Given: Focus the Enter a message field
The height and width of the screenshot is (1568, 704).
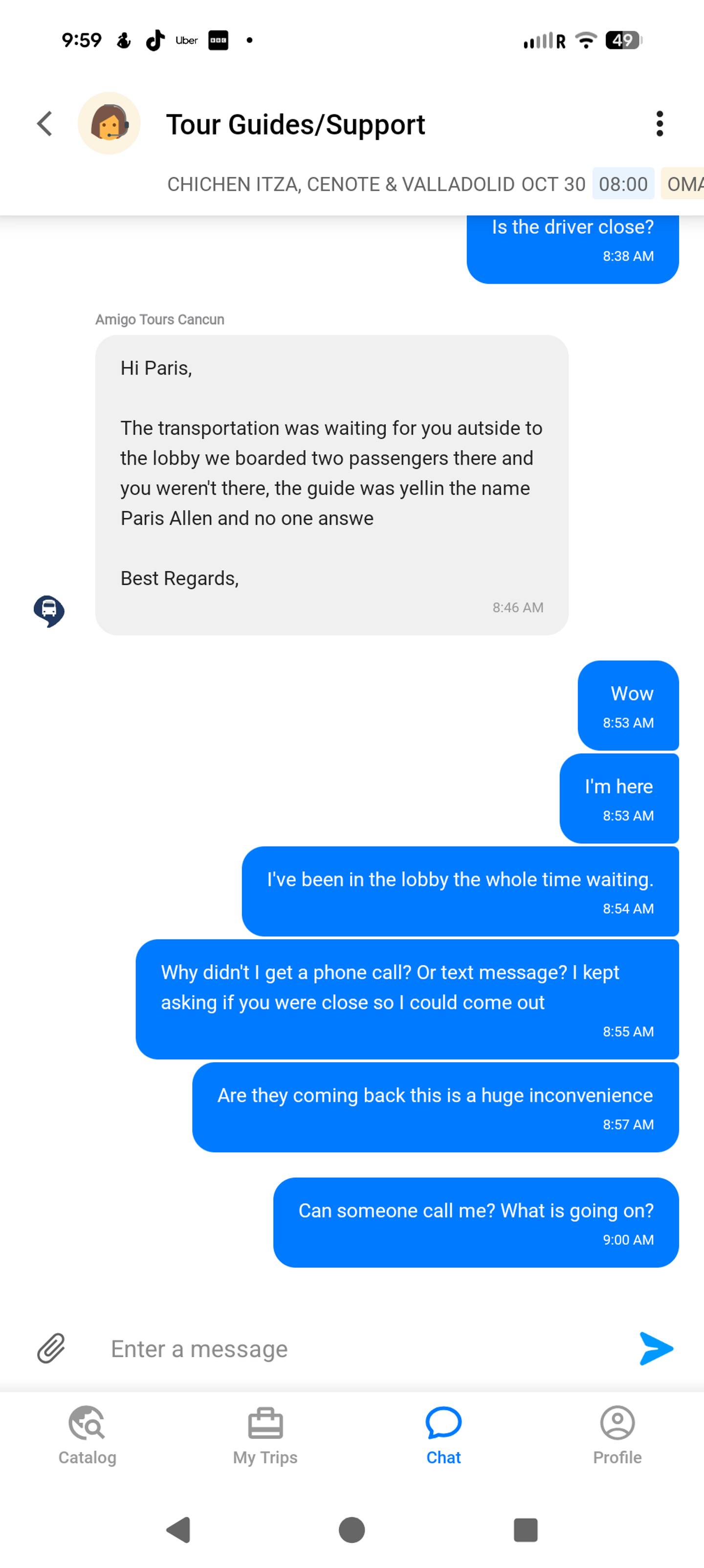Looking at the screenshot, I should [359, 1349].
